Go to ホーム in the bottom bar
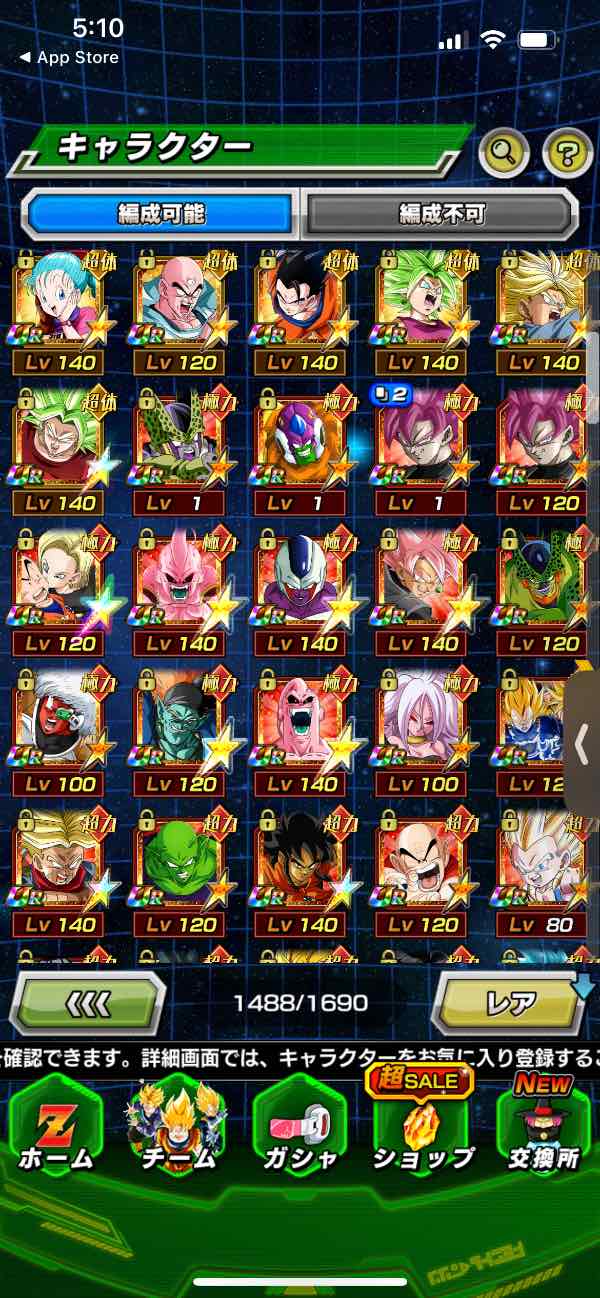 pyautogui.click(x=56, y=1128)
